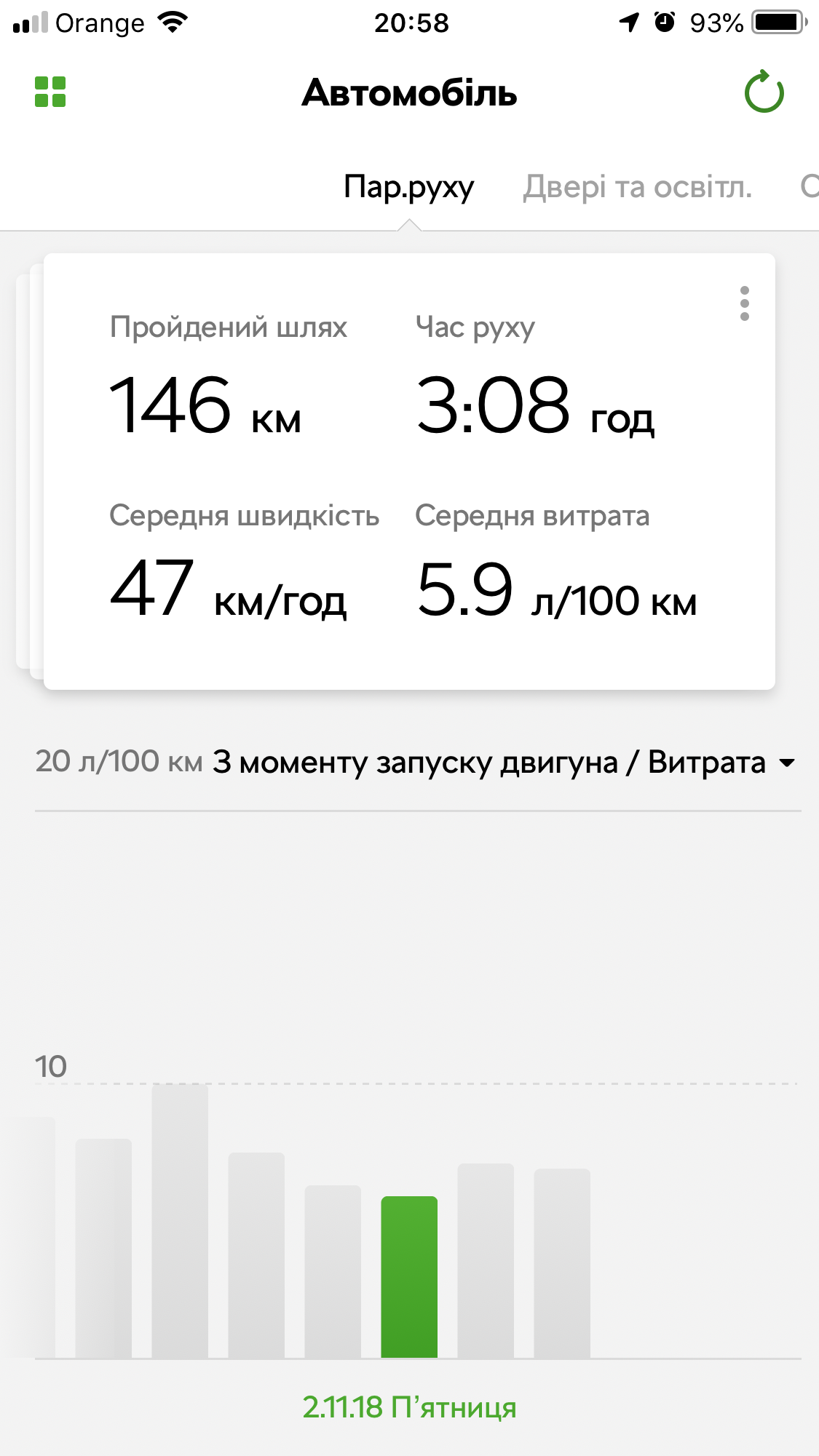
Task: Open the three-dot menu on the trip card
Action: [744, 303]
